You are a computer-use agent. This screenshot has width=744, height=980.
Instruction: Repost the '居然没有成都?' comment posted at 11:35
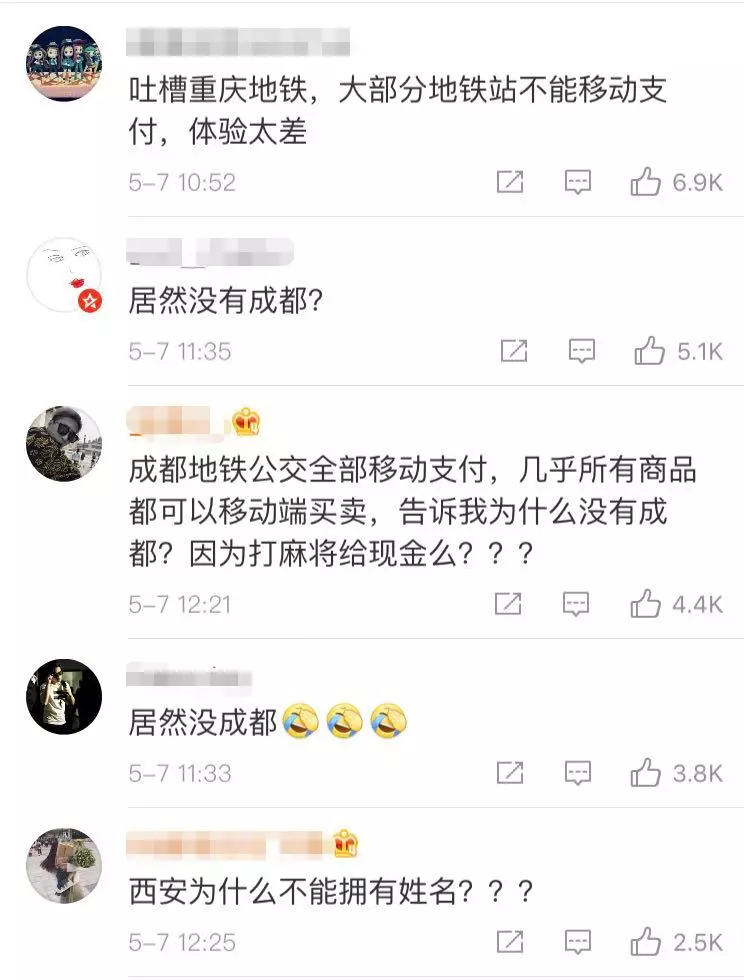point(513,351)
